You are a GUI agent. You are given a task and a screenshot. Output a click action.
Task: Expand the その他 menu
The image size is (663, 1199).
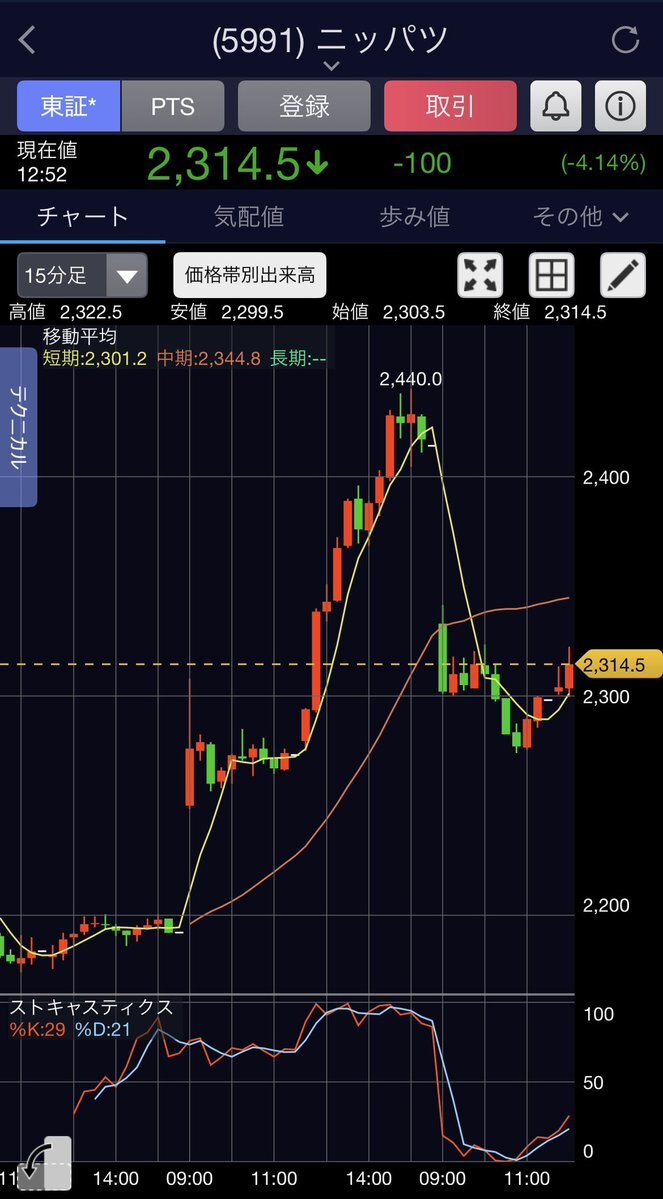click(580, 216)
